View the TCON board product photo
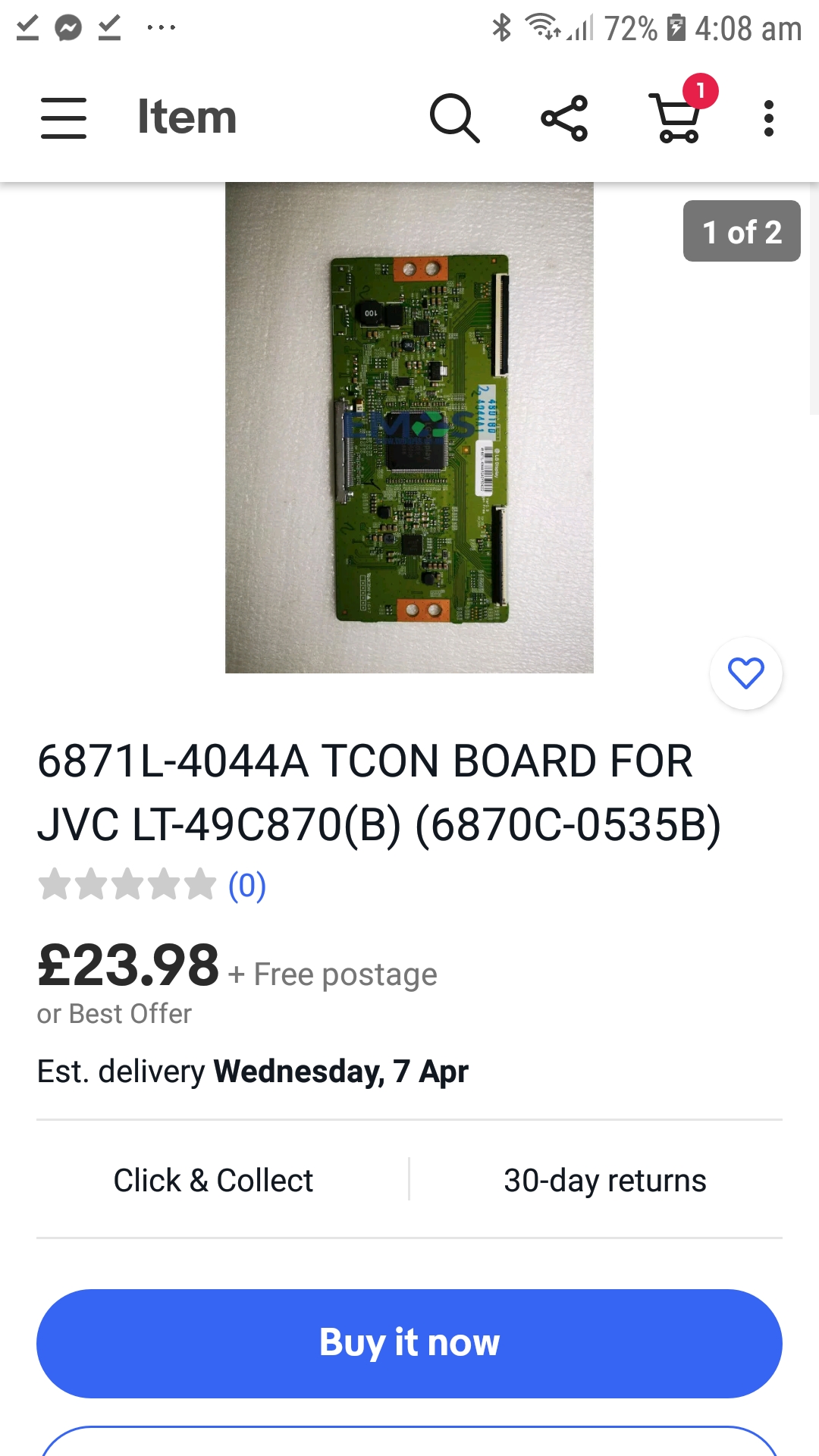The height and width of the screenshot is (1456, 819). tap(409, 428)
